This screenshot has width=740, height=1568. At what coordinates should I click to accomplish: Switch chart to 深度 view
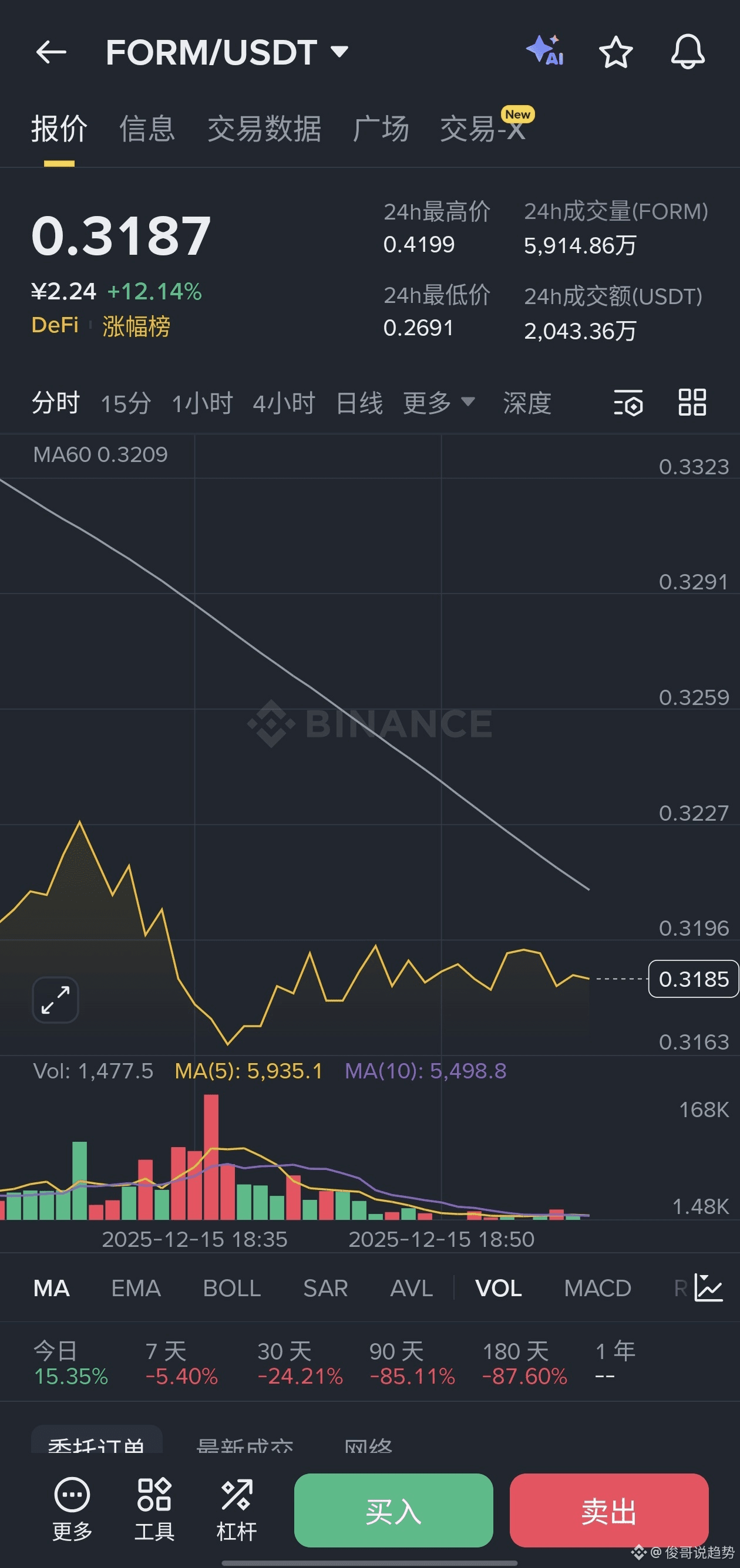[x=527, y=403]
